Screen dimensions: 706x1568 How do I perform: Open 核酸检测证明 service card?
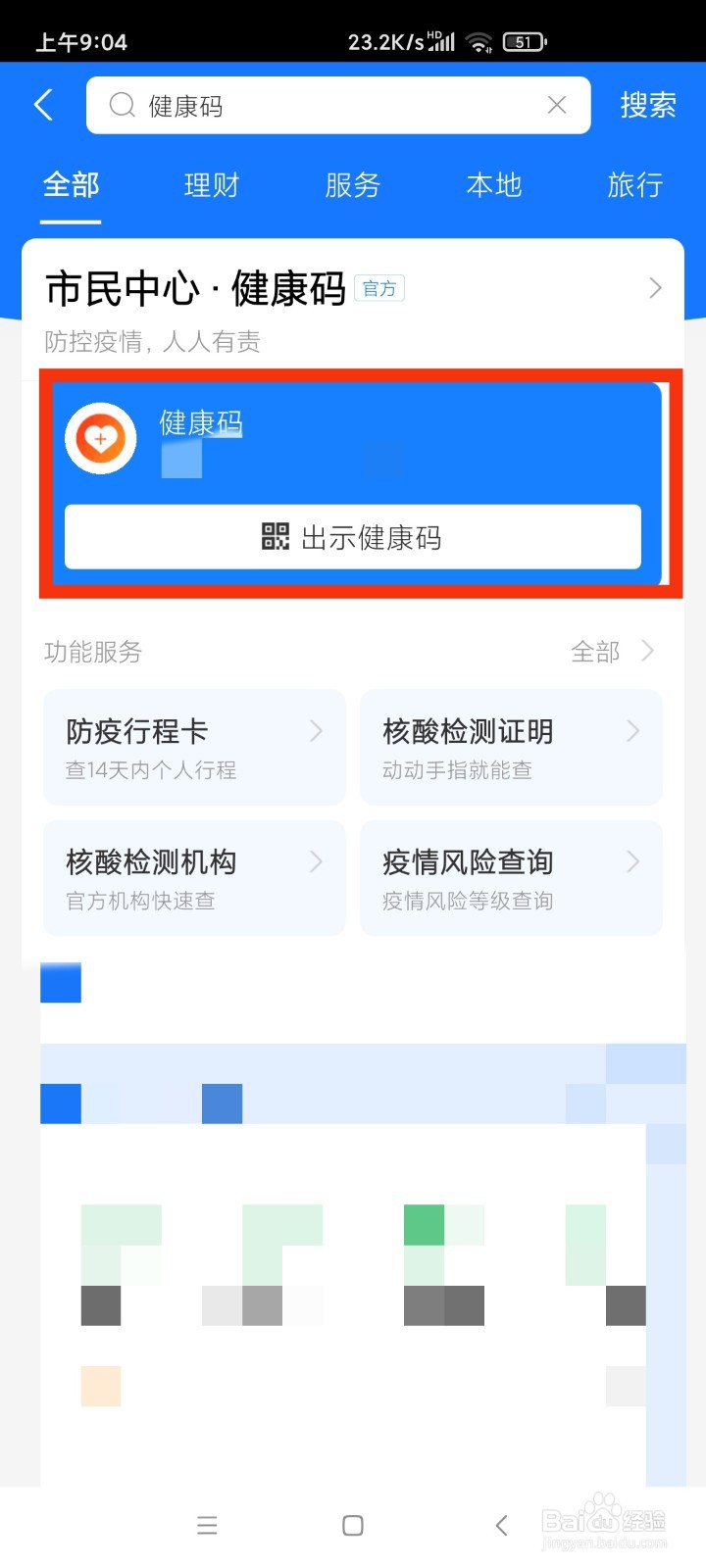tap(511, 748)
